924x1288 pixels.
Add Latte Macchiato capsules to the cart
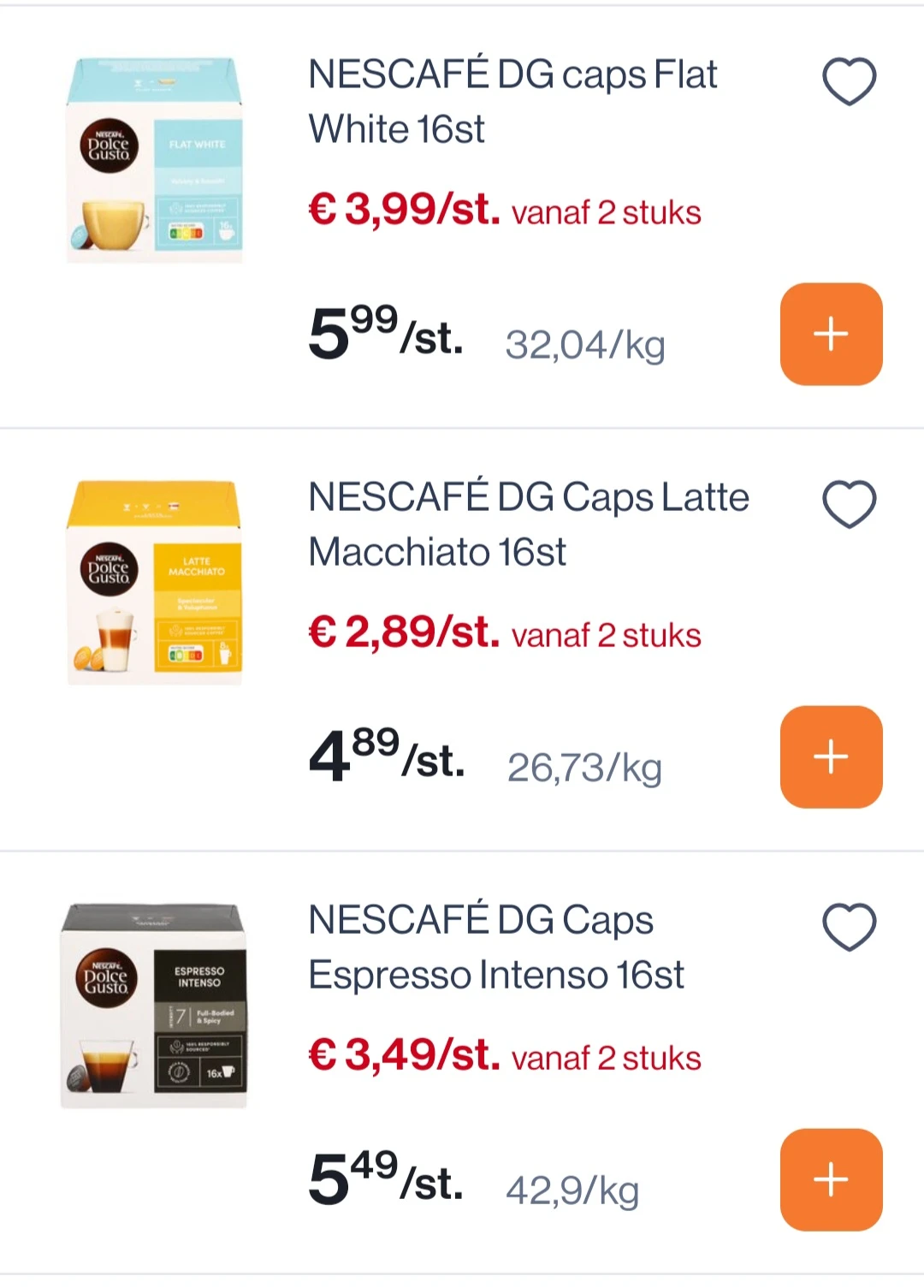[830, 757]
